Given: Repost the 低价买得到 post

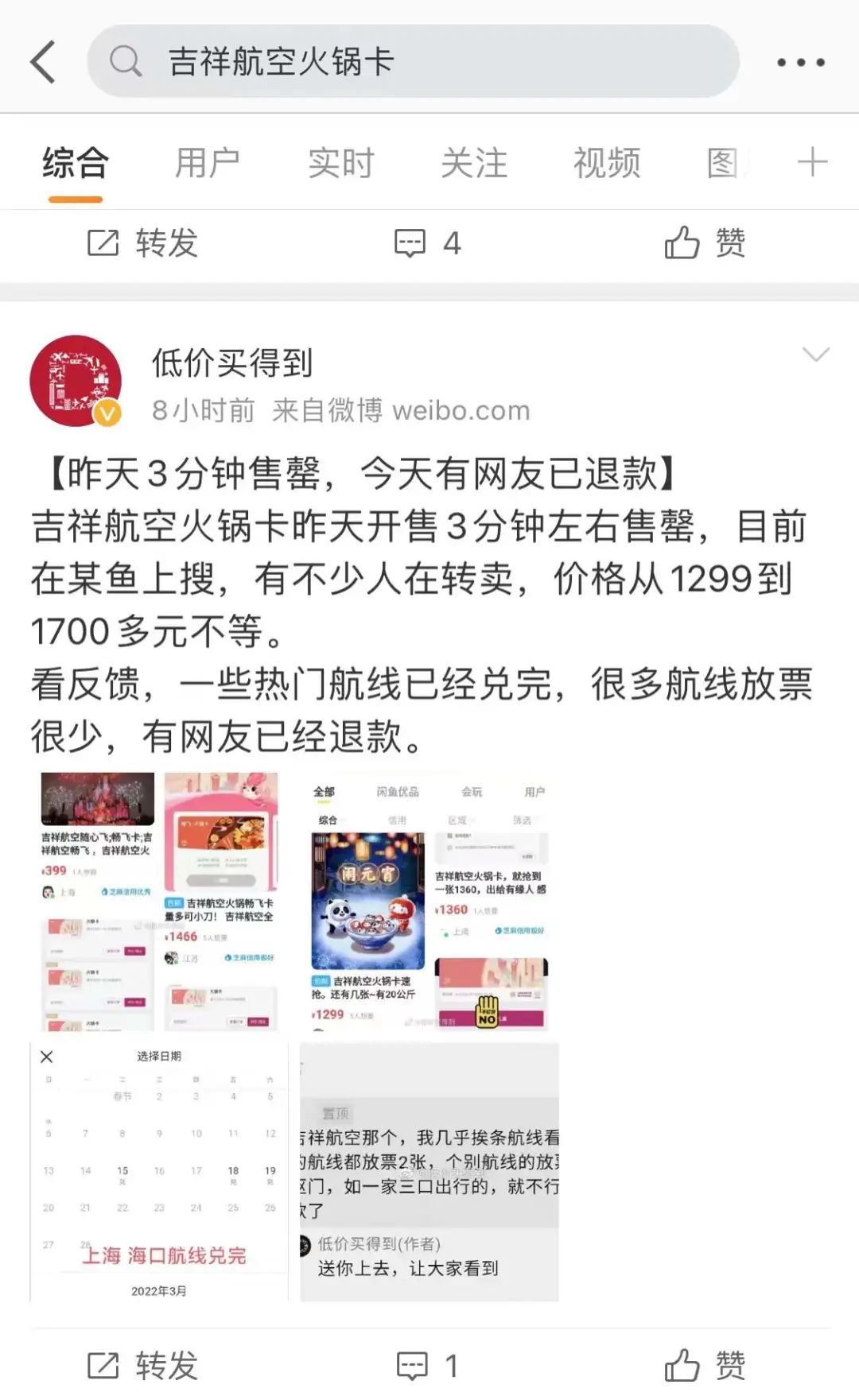Looking at the screenshot, I should pyautogui.click(x=143, y=1366).
